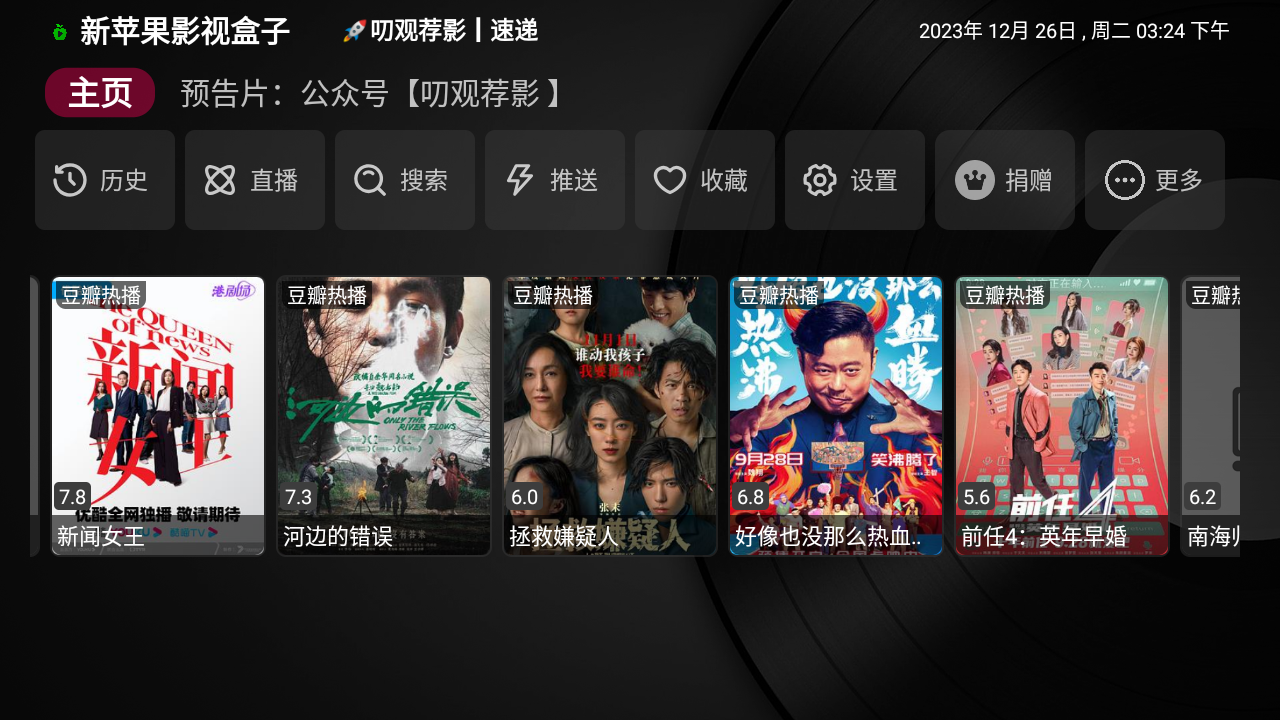
Task: Show 更多 more options
Action: [x=1155, y=180]
